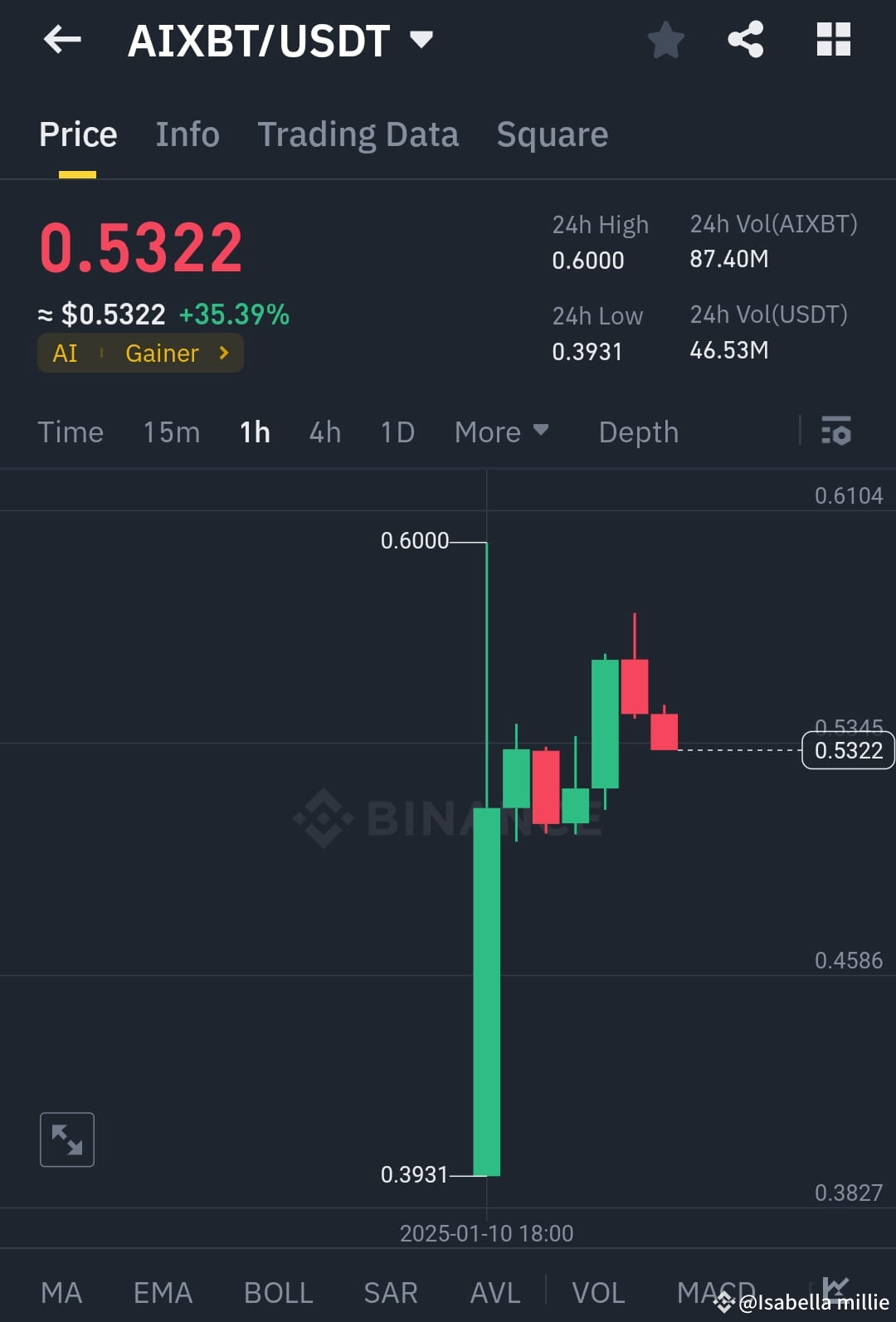896x1322 pixels.
Task: Enable the BOLL indicator
Action: (x=278, y=1291)
